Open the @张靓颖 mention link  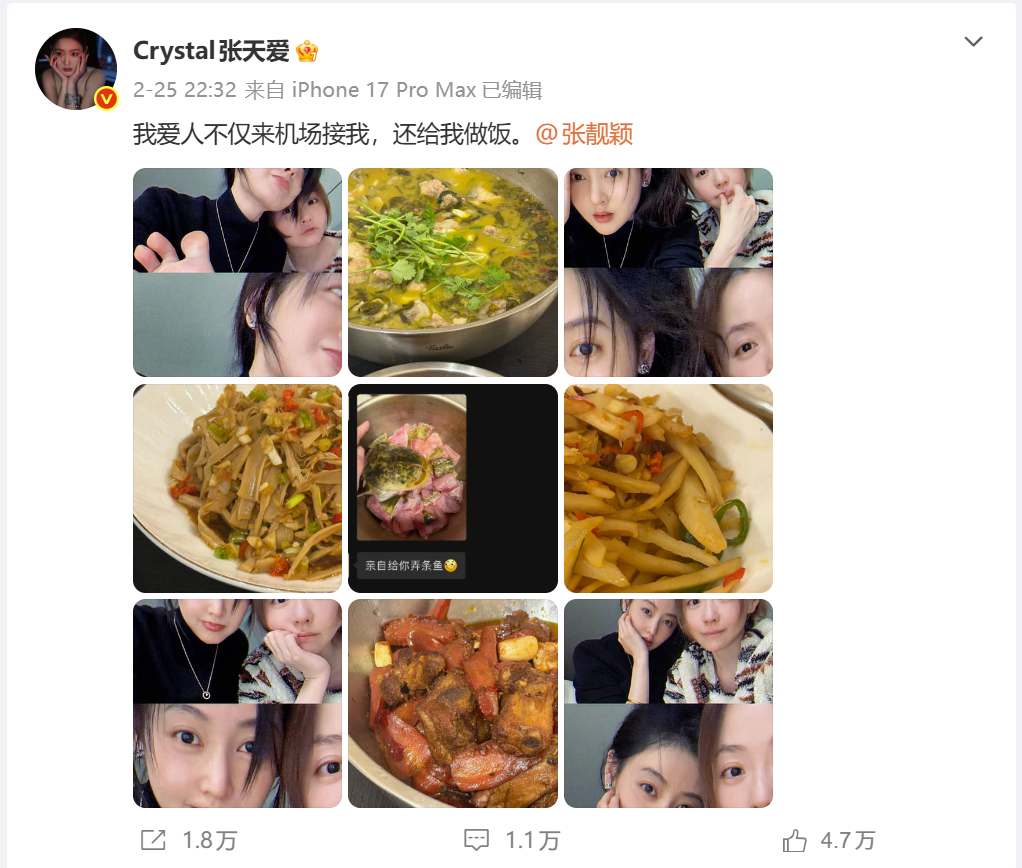585,135
